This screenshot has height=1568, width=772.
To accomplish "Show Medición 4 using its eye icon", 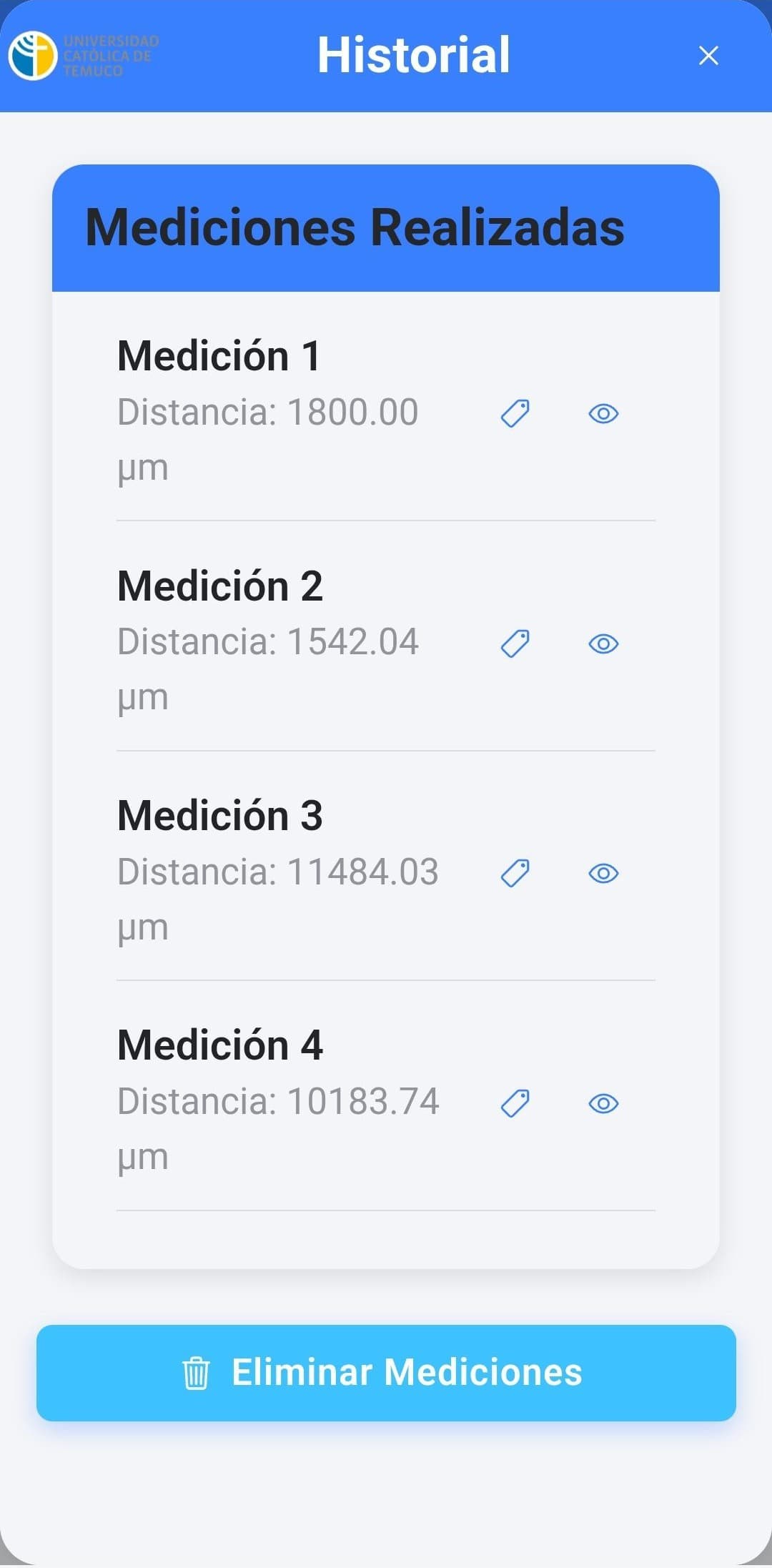I will tap(604, 1103).
